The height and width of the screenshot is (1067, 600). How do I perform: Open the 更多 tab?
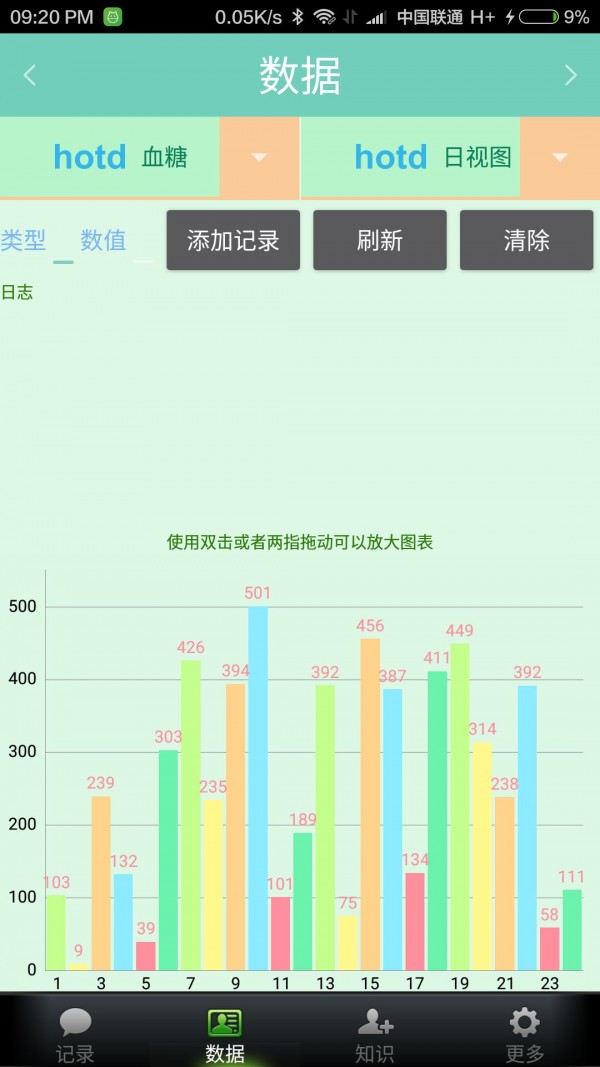click(525, 1035)
